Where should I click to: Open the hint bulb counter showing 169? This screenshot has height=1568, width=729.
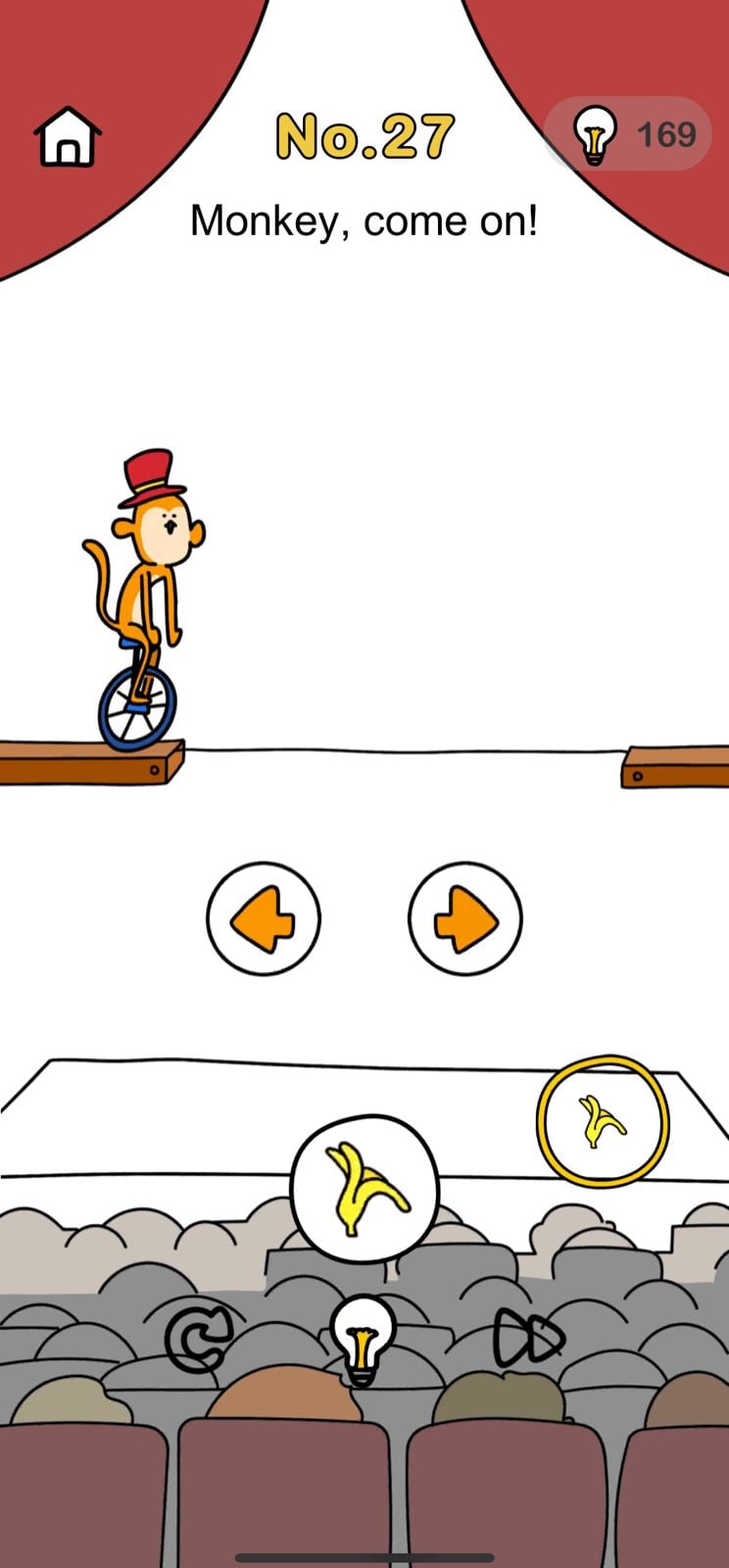click(628, 134)
